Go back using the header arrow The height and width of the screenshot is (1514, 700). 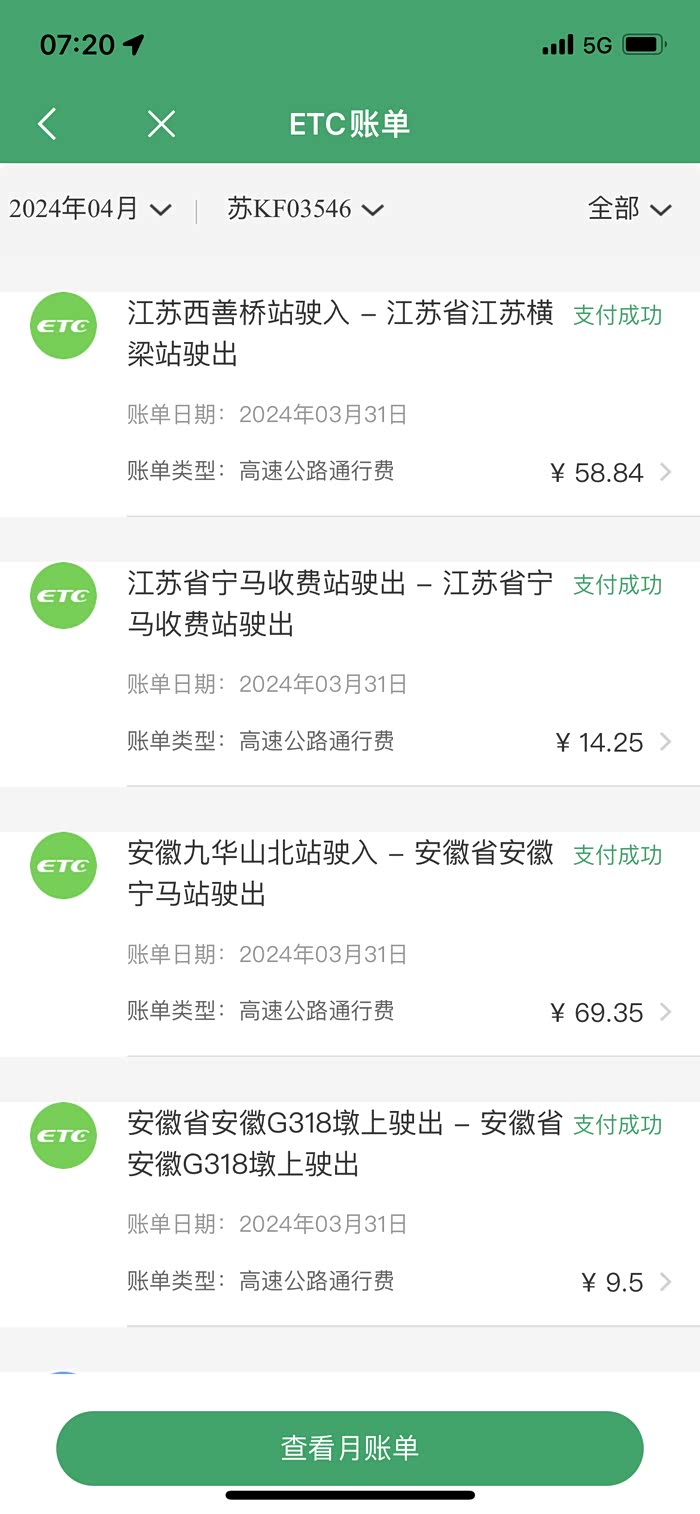pyautogui.click(x=47, y=124)
